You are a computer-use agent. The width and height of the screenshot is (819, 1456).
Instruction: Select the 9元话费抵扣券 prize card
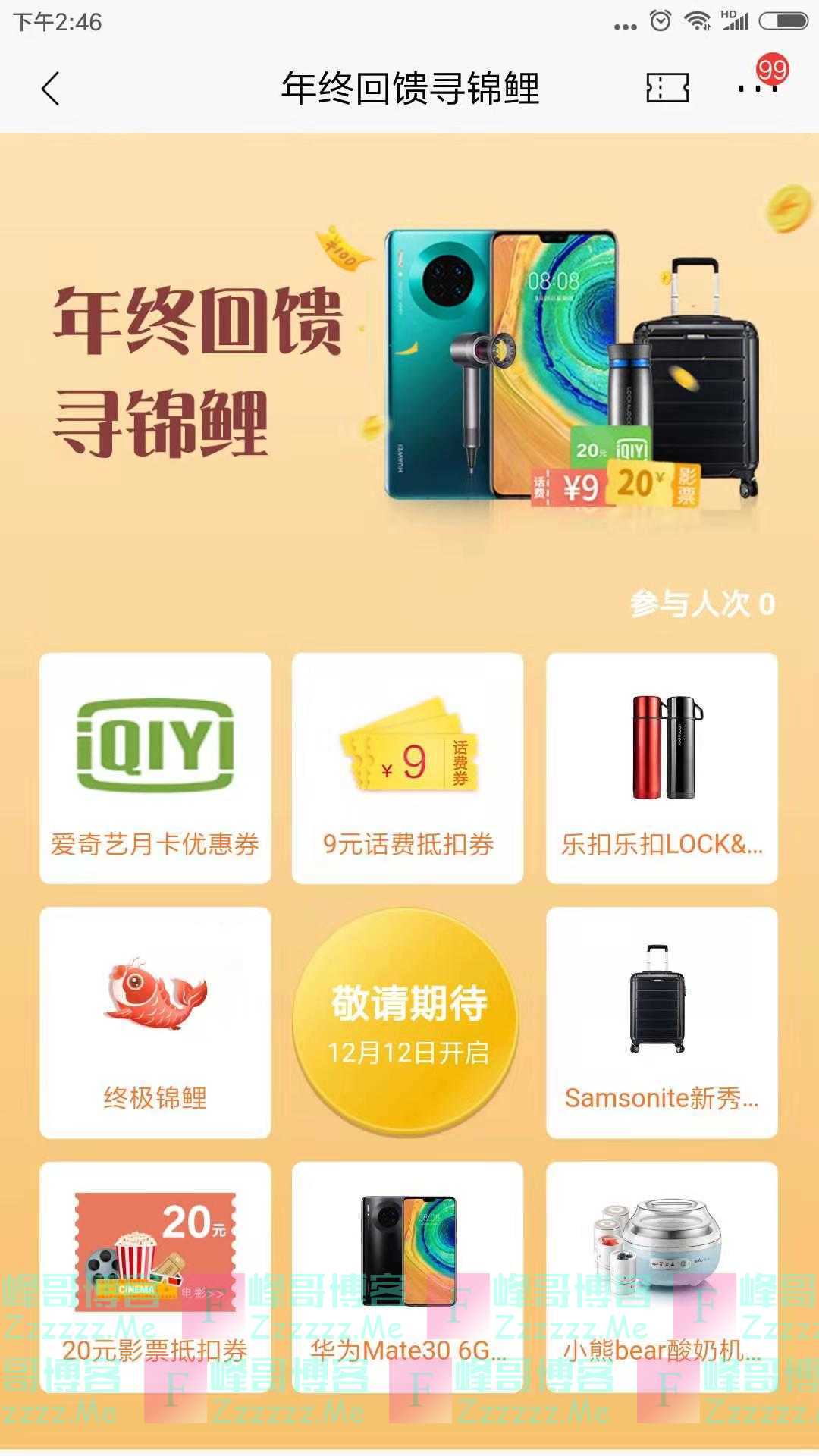408,767
